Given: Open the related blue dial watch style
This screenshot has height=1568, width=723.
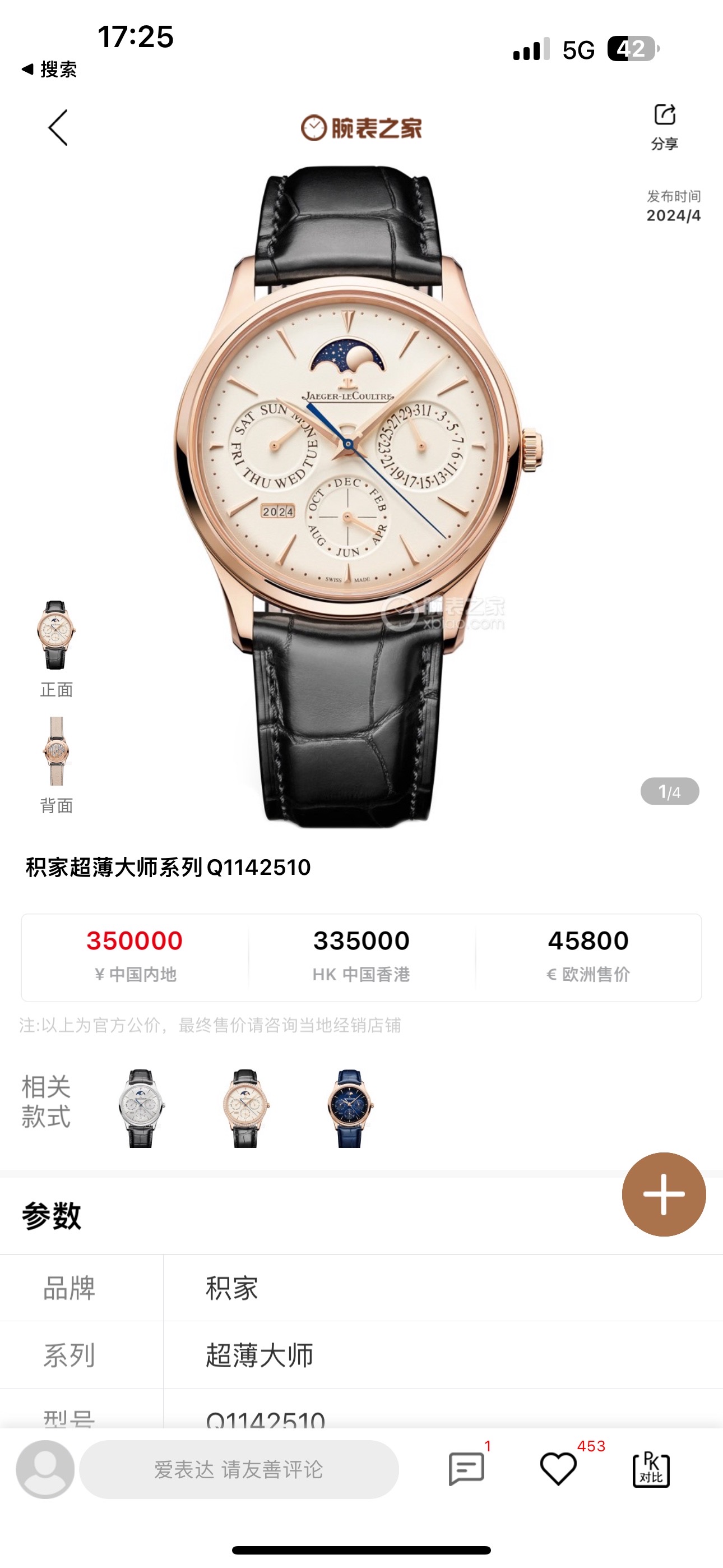Looking at the screenshot, I should pos(350,1109).
